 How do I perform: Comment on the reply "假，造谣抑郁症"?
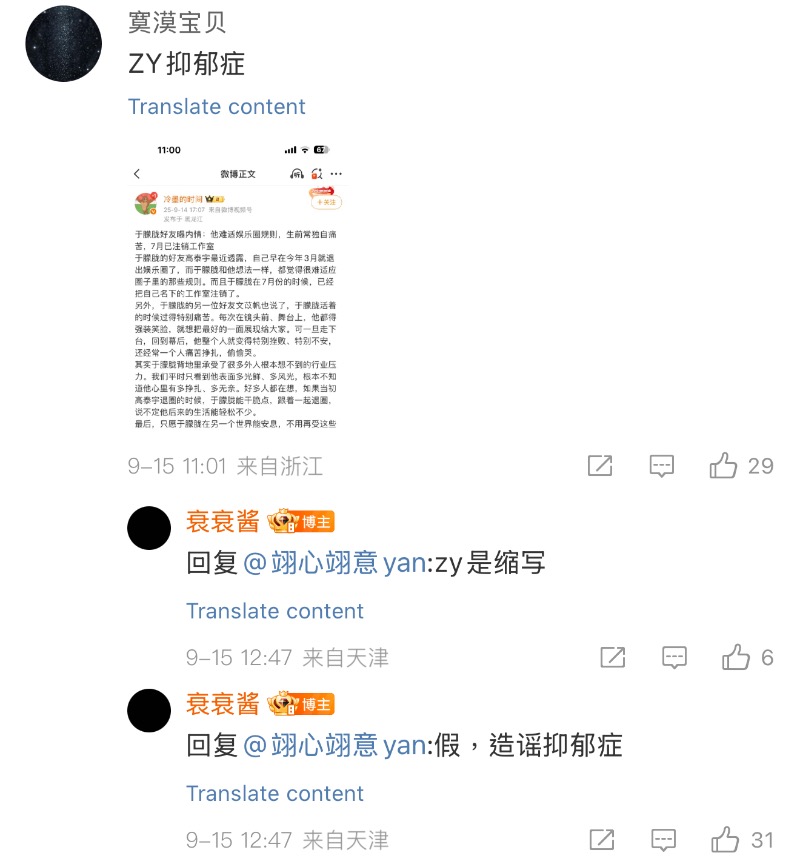[x=664, y=840]
